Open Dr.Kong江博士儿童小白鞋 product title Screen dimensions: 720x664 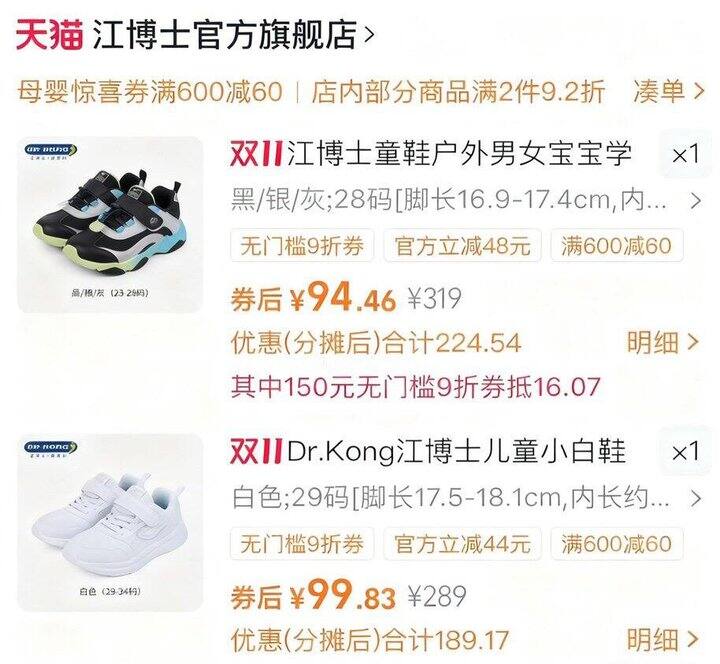tap(428, 452)
